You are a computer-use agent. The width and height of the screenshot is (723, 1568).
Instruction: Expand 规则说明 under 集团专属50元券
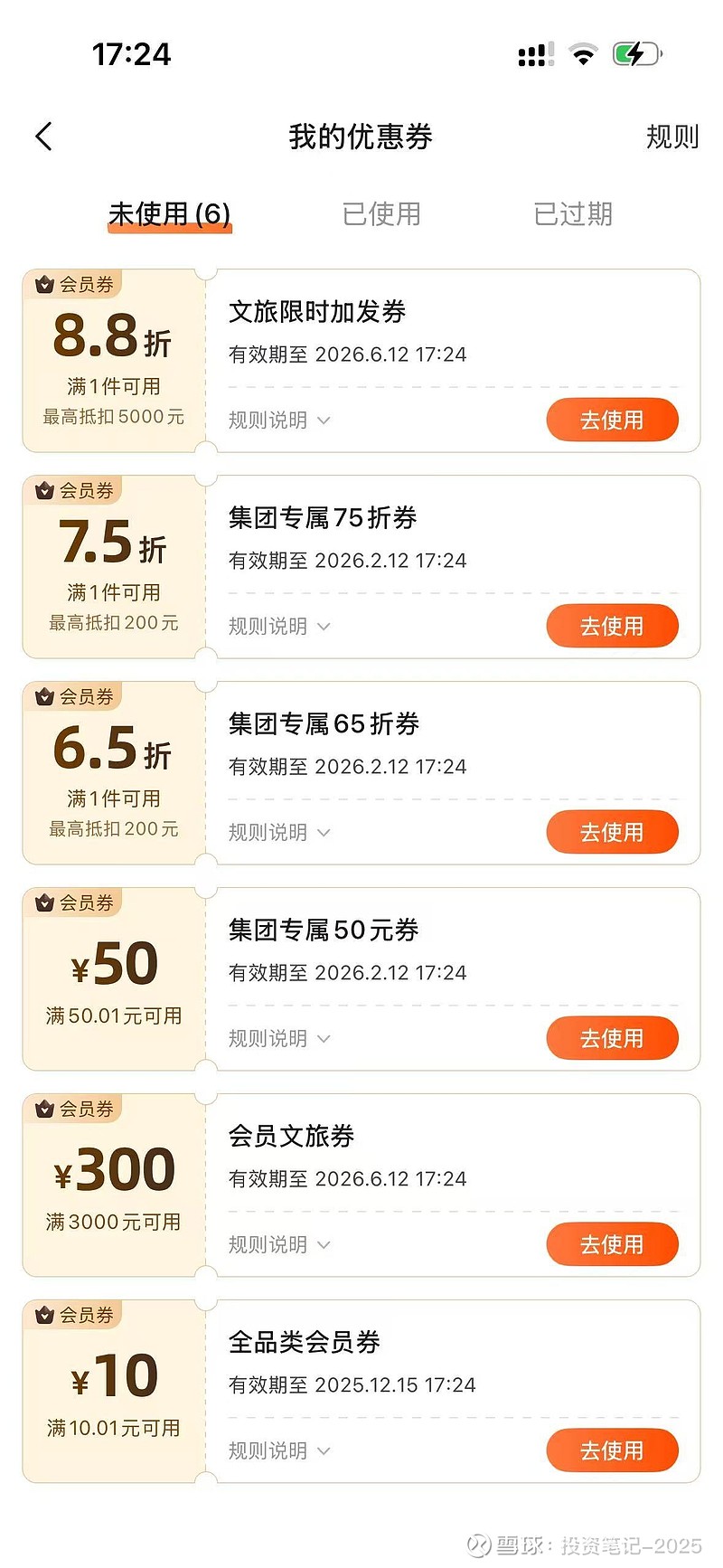point(278,1038)
